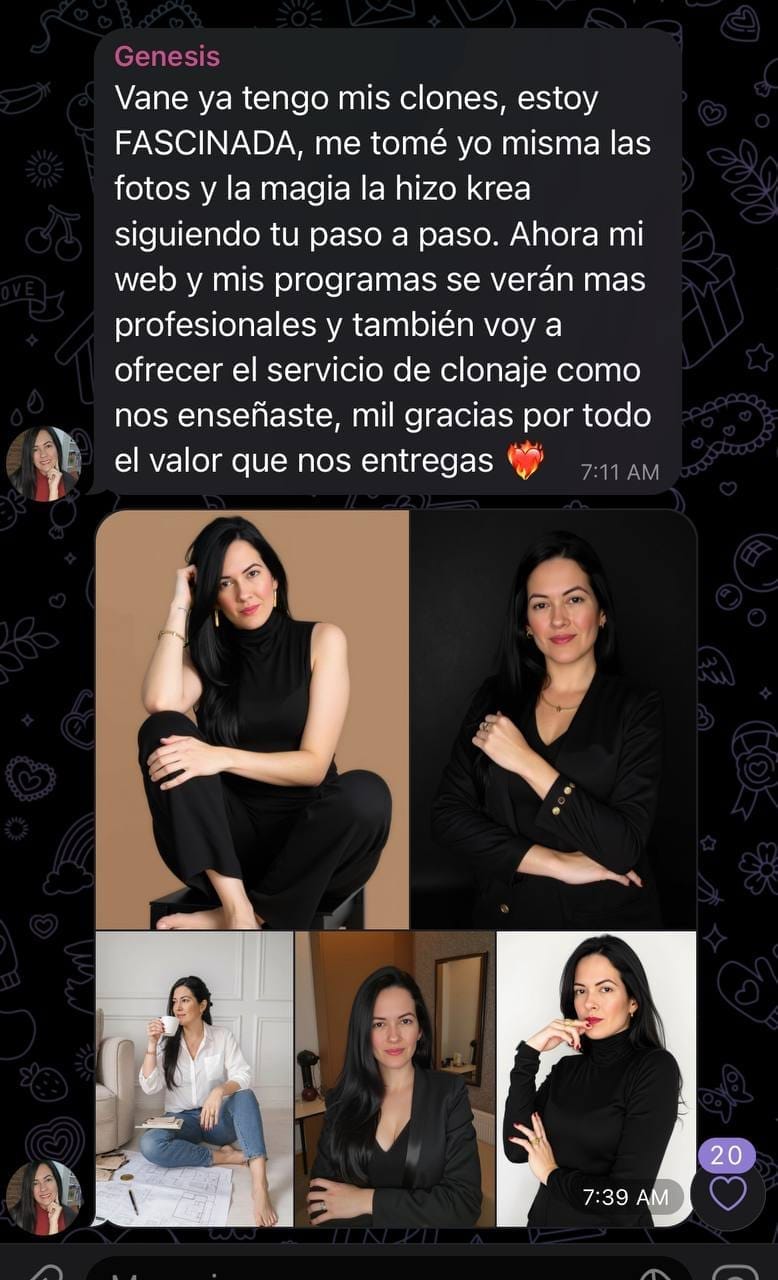Open Genesis's profile from the sender name

tap(167, 57)
